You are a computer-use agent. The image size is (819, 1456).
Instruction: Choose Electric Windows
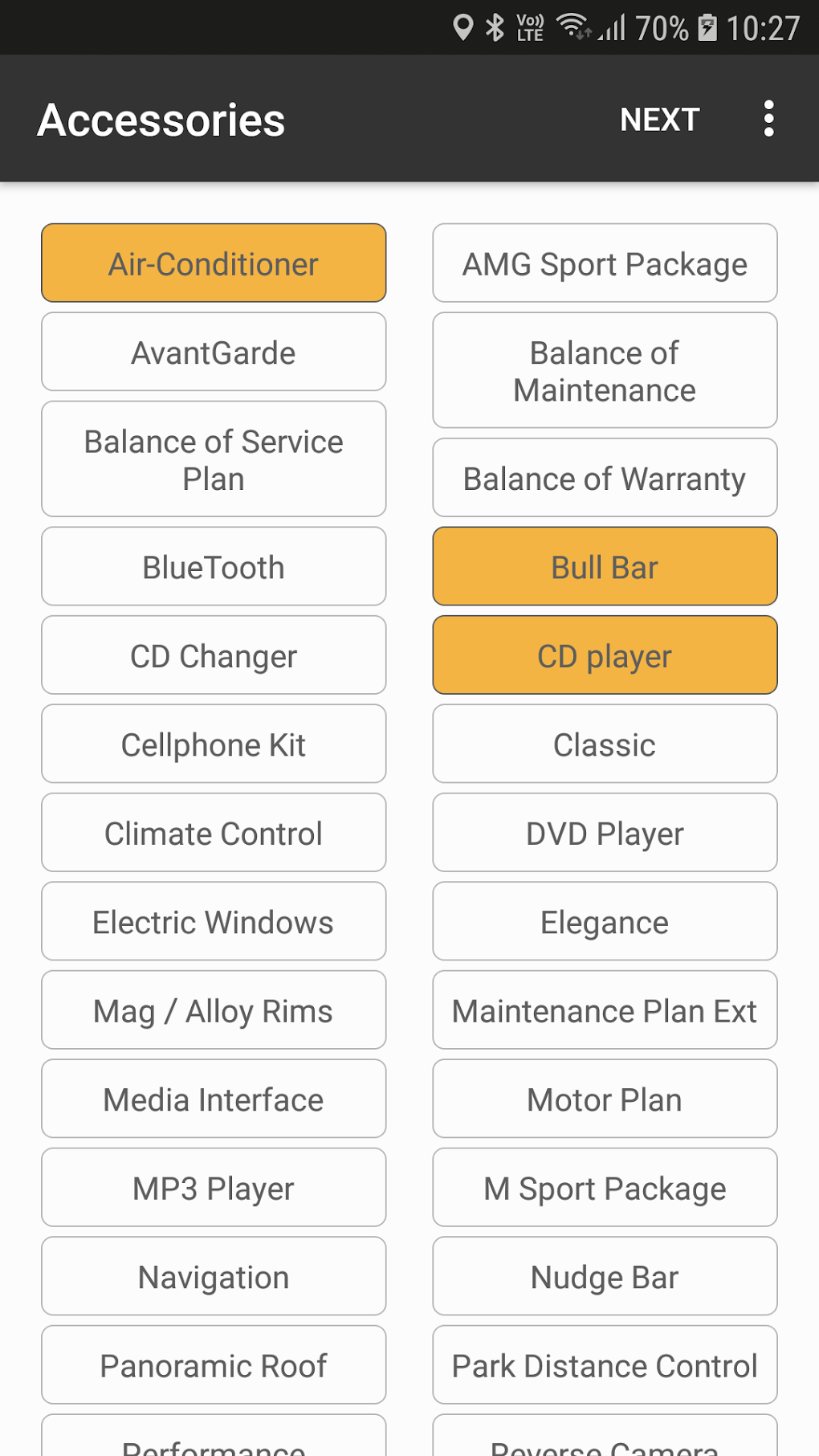tap(214, 922)
